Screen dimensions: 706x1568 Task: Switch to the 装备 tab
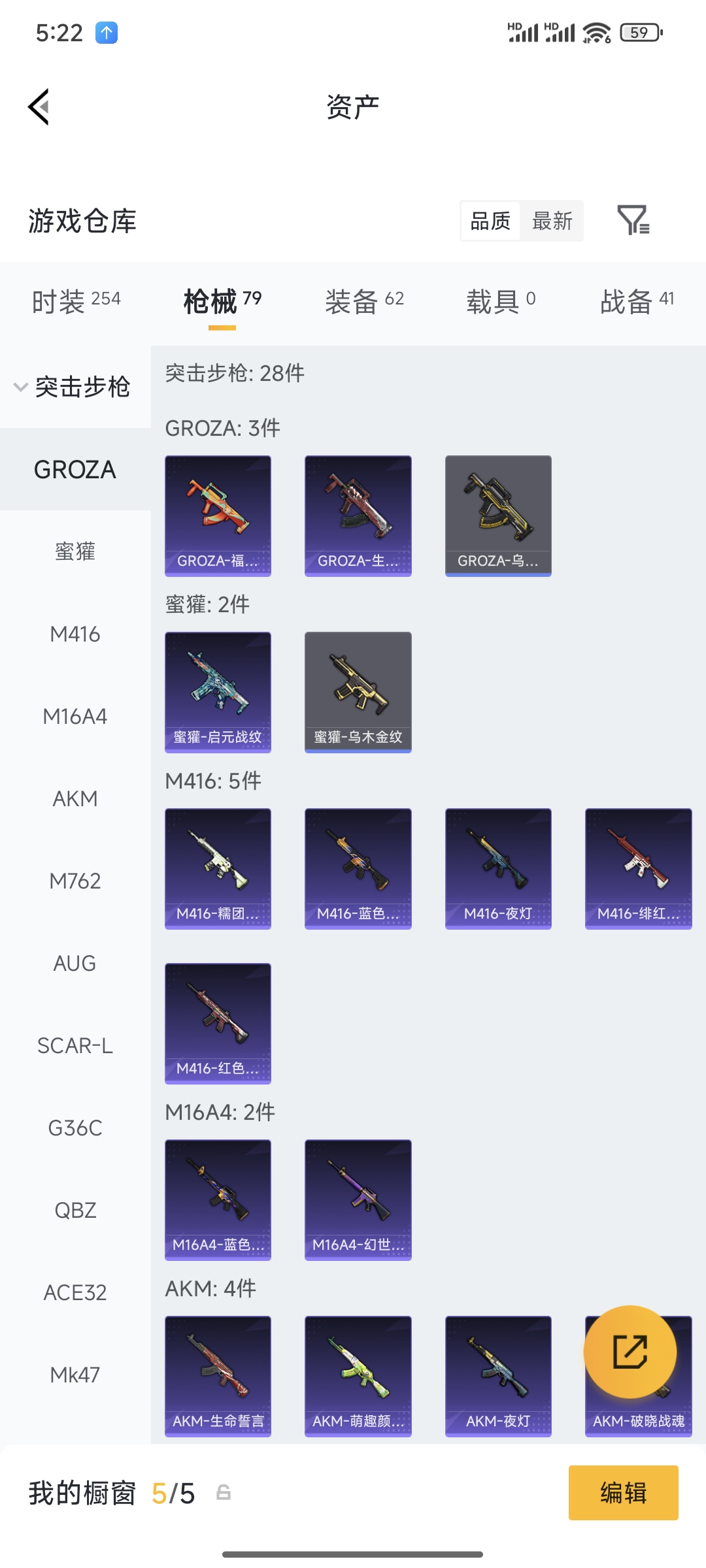[x=364, y=301]
